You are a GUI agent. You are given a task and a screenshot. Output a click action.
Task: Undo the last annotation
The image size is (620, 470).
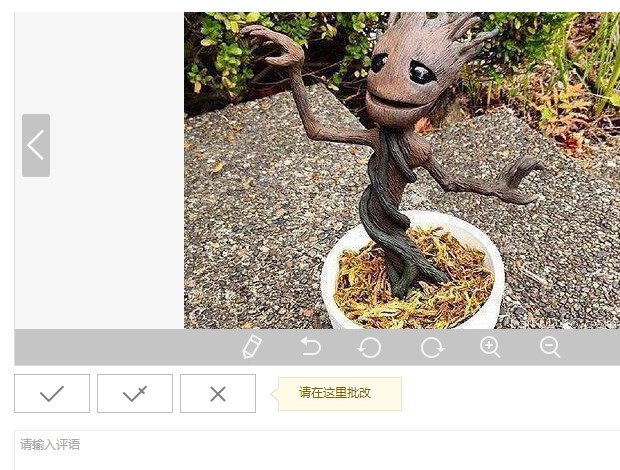click(x=311, y=347)
